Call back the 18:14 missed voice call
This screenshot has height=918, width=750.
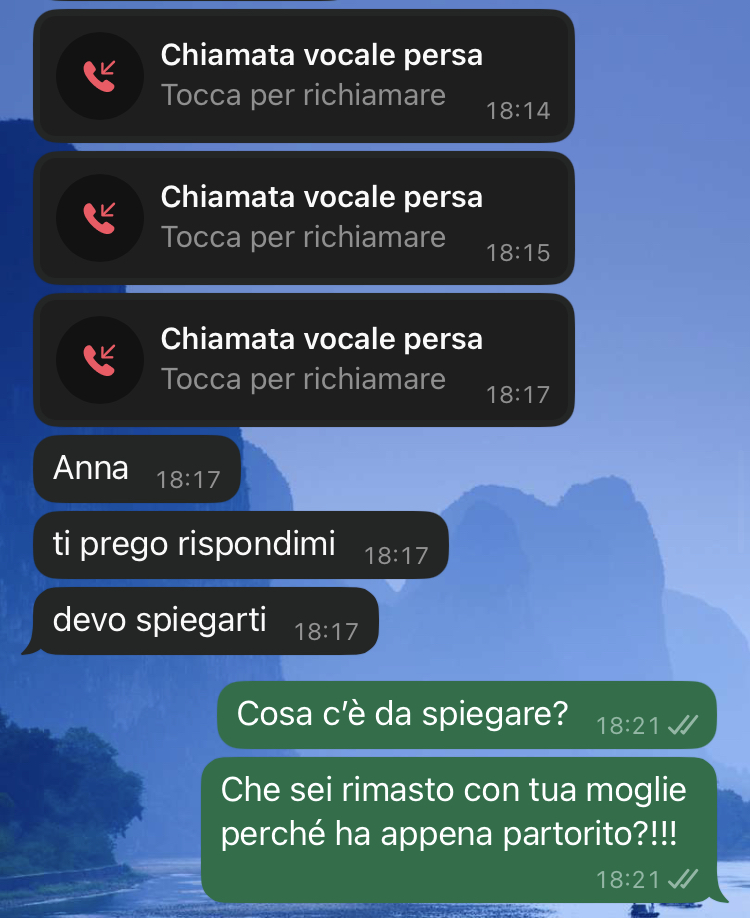[x=303, y=76]
